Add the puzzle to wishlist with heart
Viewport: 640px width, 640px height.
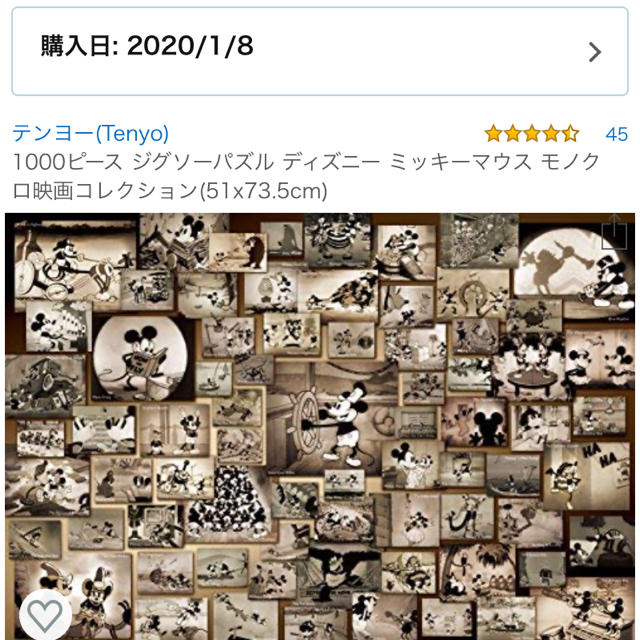point(39,612)
